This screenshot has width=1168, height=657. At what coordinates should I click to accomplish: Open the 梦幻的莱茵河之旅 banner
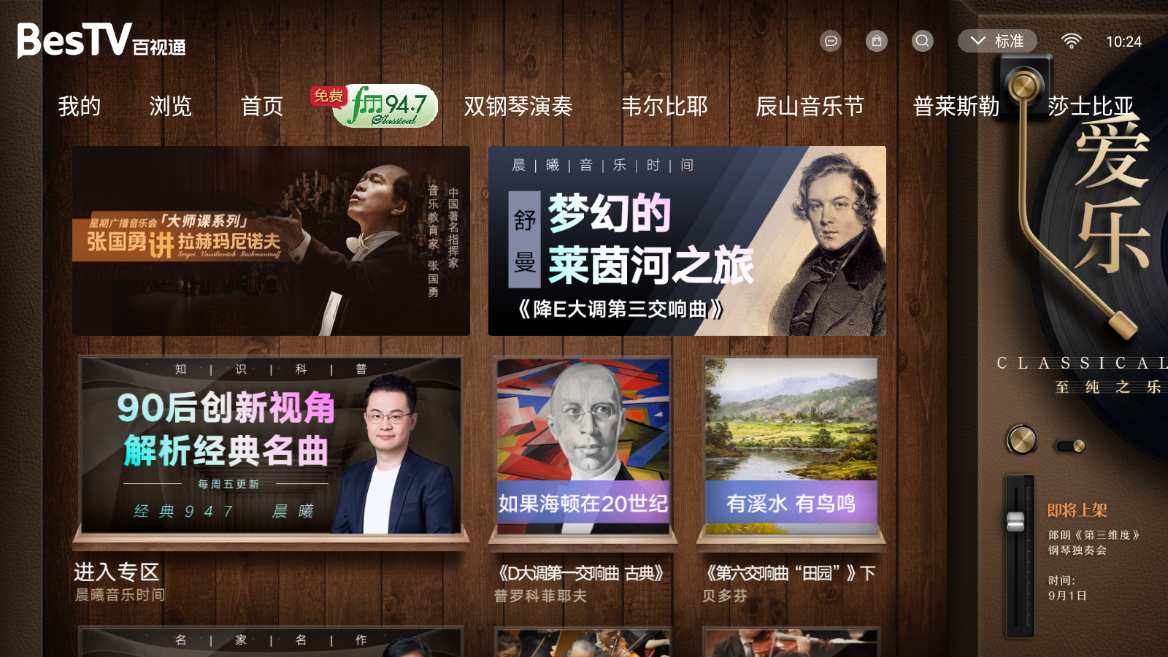pyautogui.click(x=686, y=241)
